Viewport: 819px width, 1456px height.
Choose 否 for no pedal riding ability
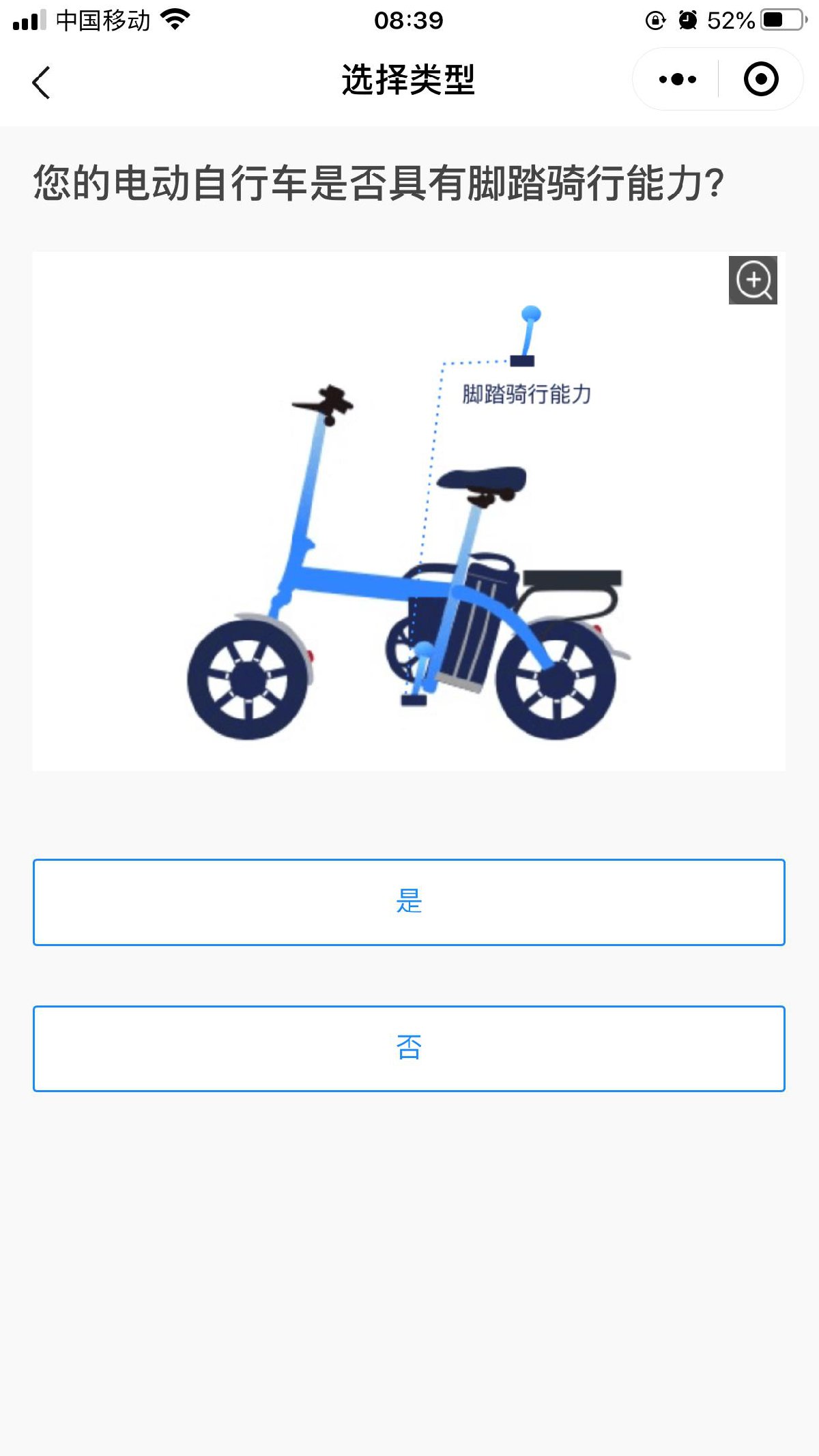409,1048
